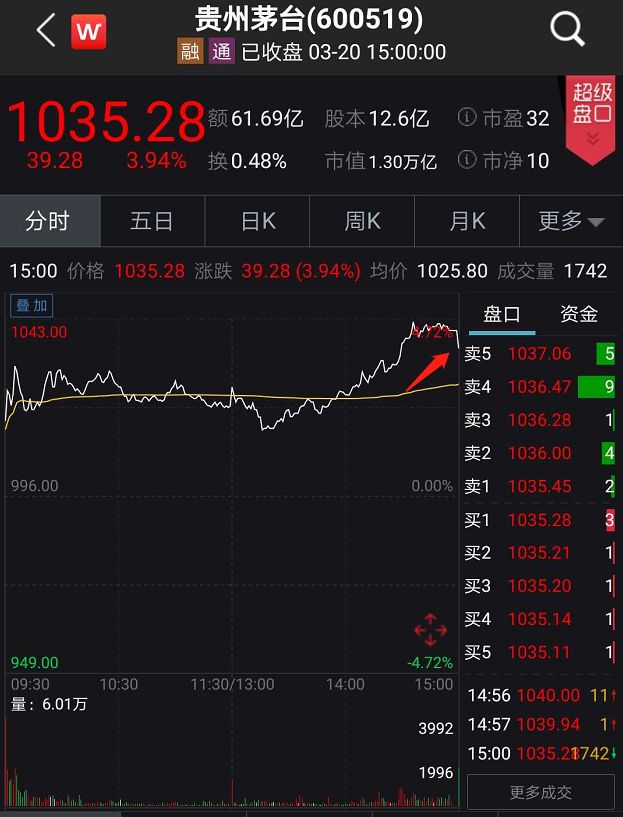
Task: Go back using the top-left arrow
Action: pyautogui.click(x=45, y=31)
